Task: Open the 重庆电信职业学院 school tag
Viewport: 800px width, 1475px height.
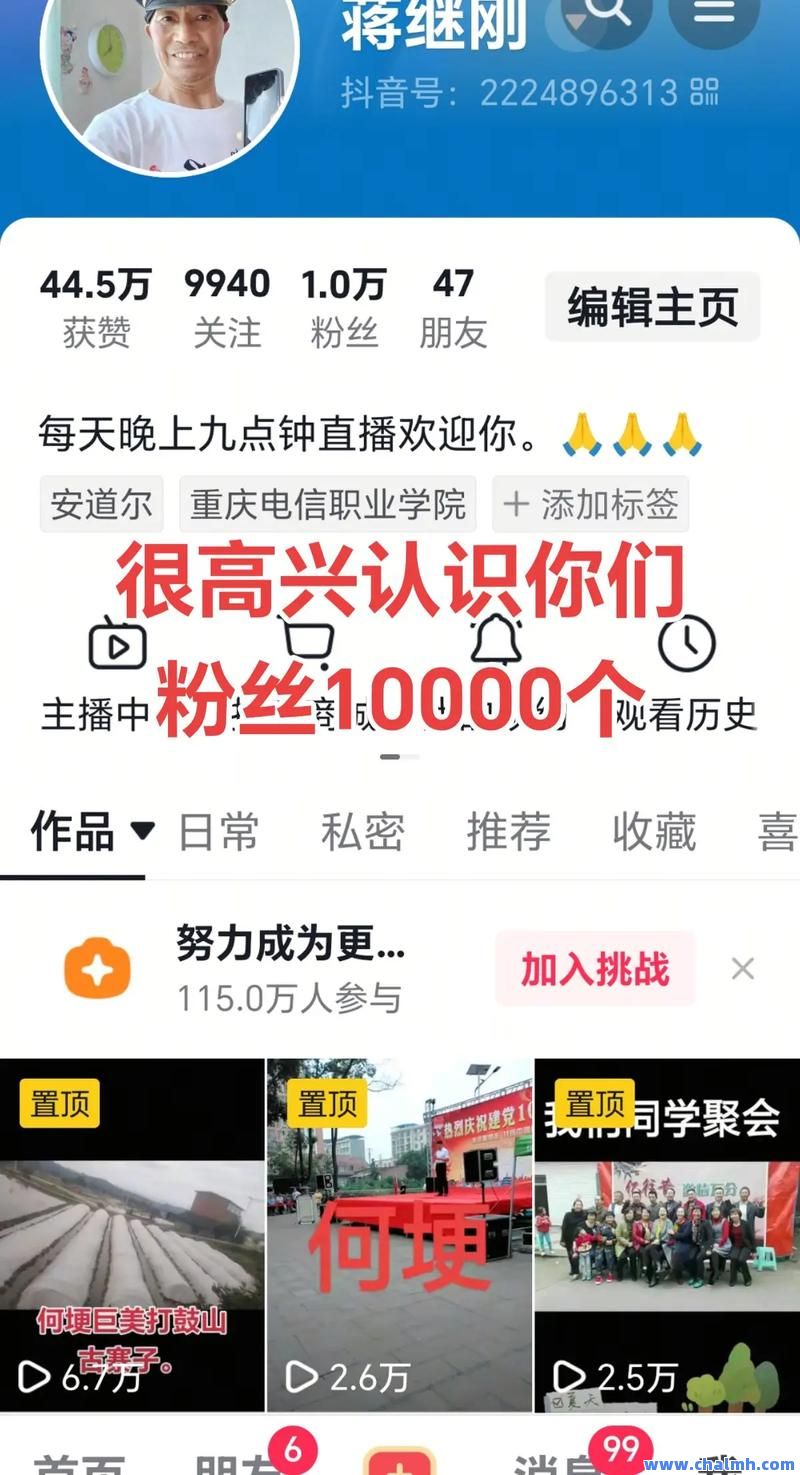Action: coord(328,504)
